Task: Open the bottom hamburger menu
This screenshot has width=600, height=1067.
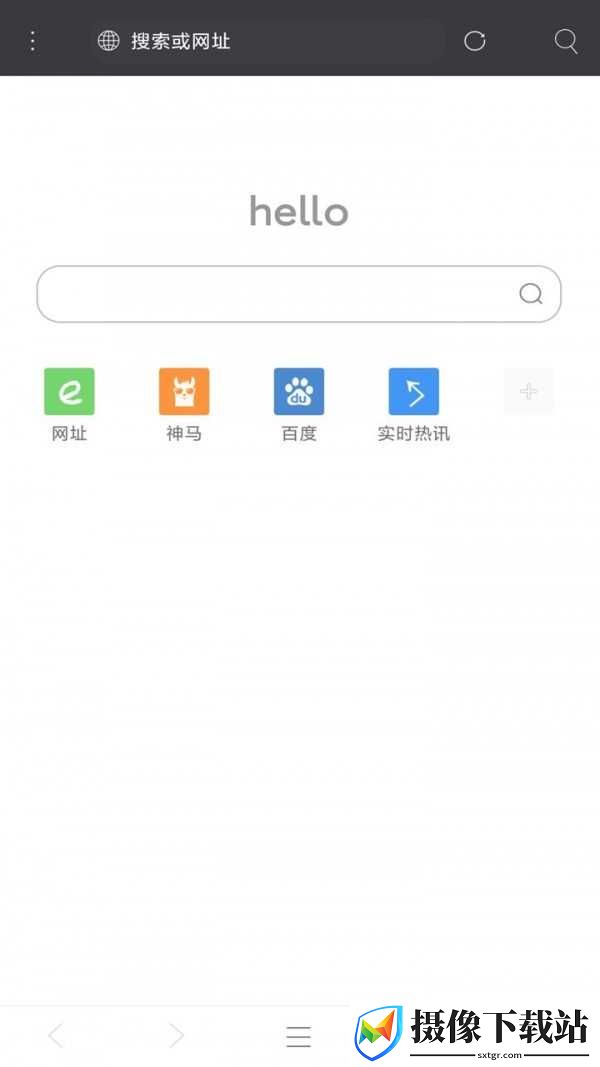Action: pos(299,1036)
